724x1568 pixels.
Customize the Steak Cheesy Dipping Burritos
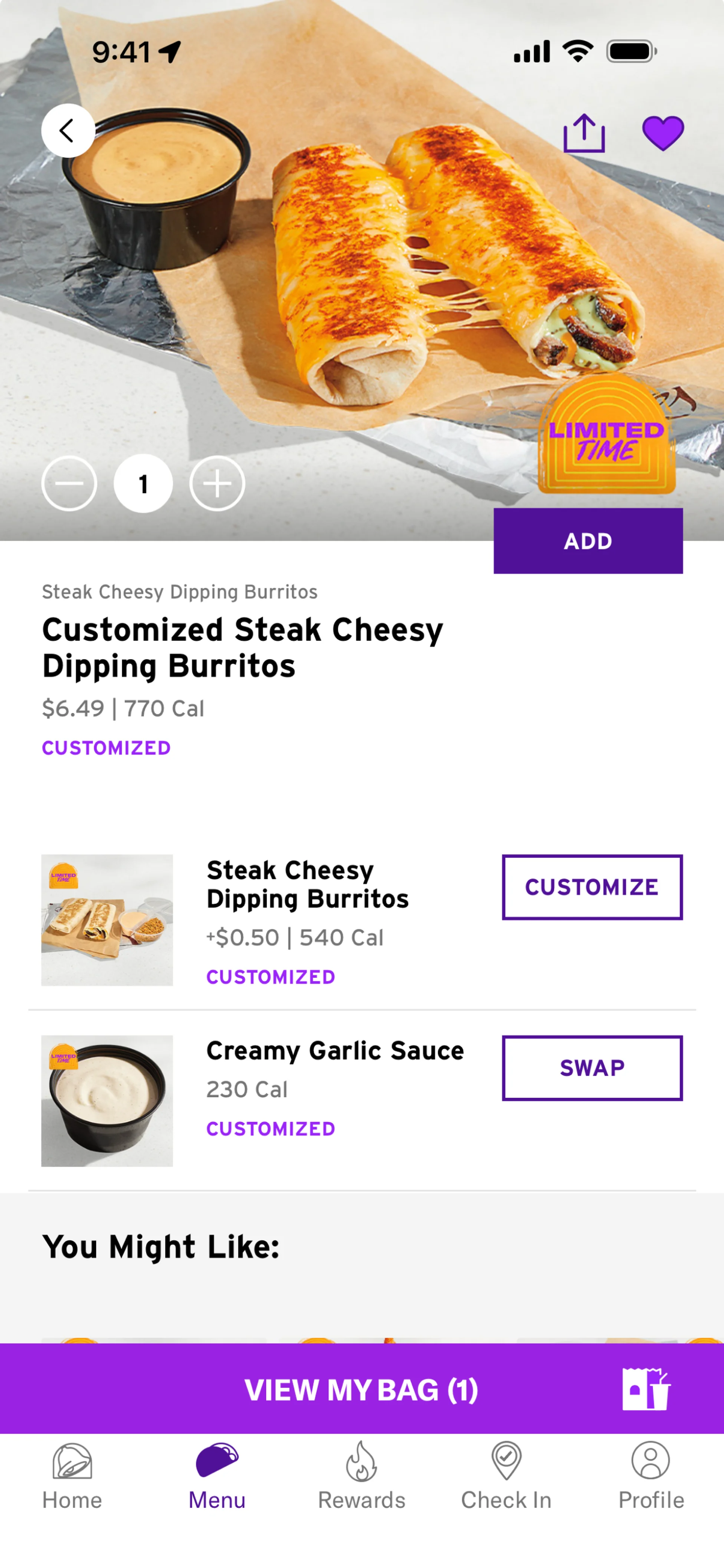[x=592, y=887]
